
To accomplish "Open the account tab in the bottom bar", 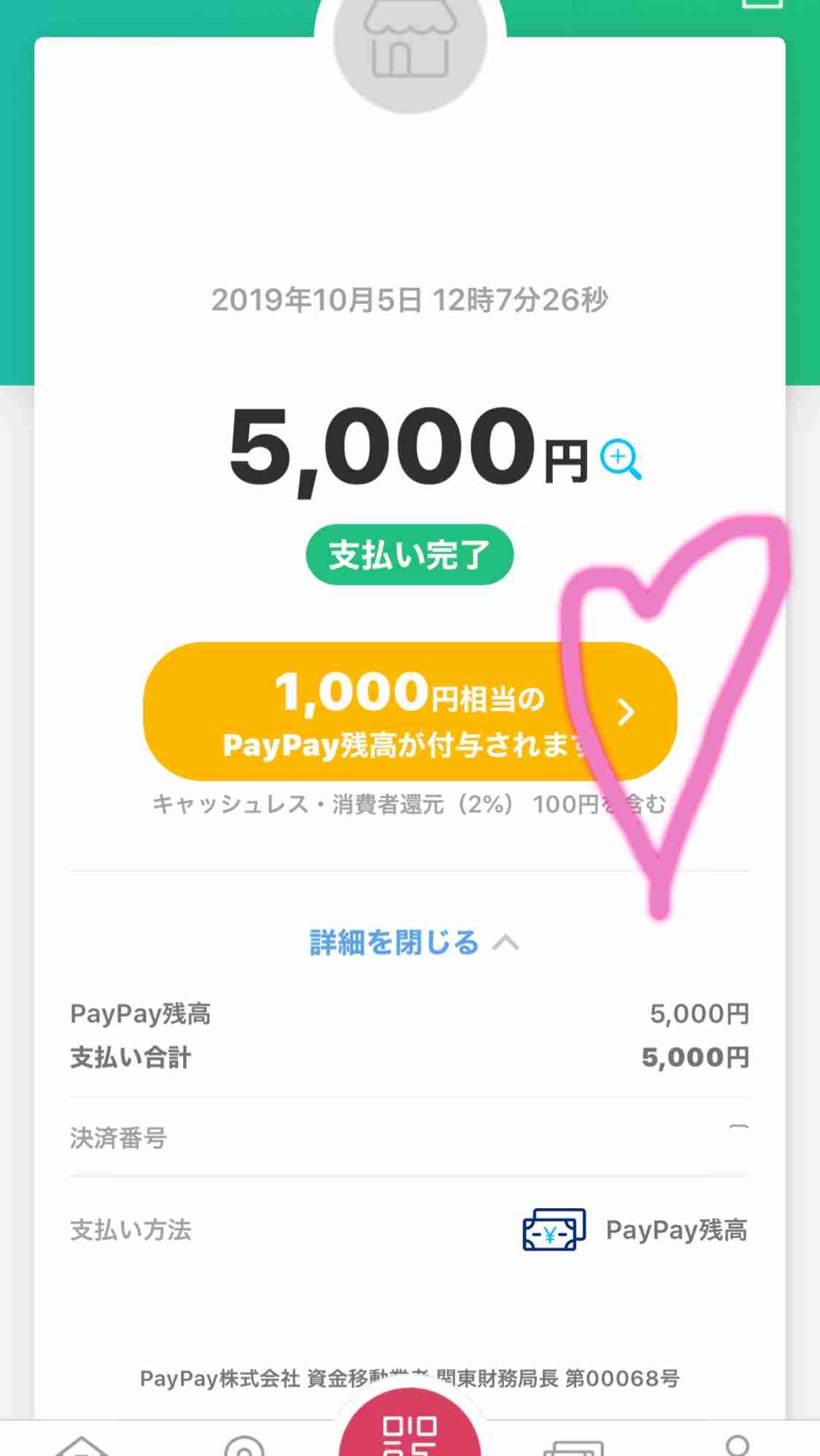I will pos(737,1445).
